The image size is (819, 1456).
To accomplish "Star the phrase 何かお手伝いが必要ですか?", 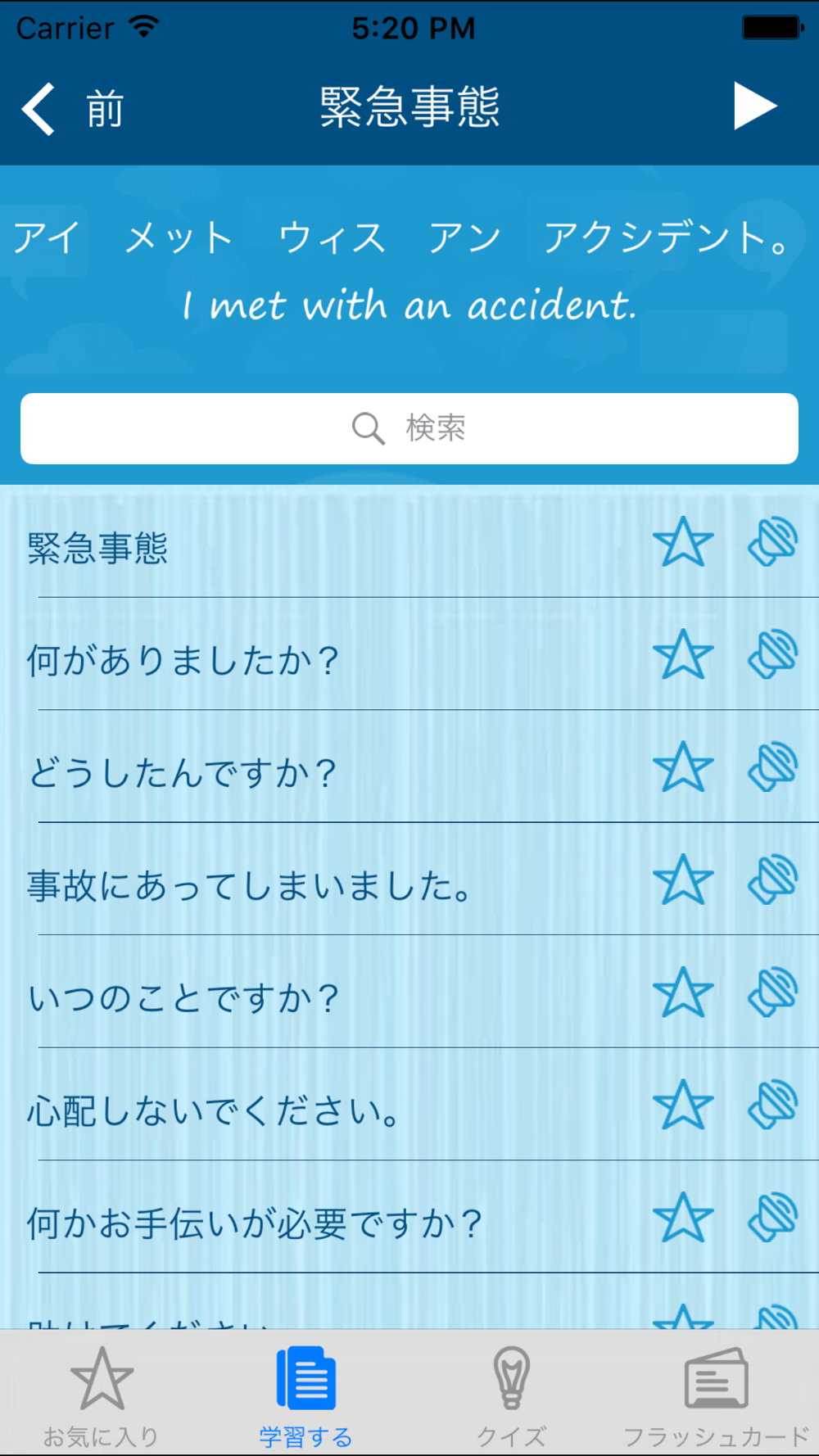I will click(x=683, y=1218).
